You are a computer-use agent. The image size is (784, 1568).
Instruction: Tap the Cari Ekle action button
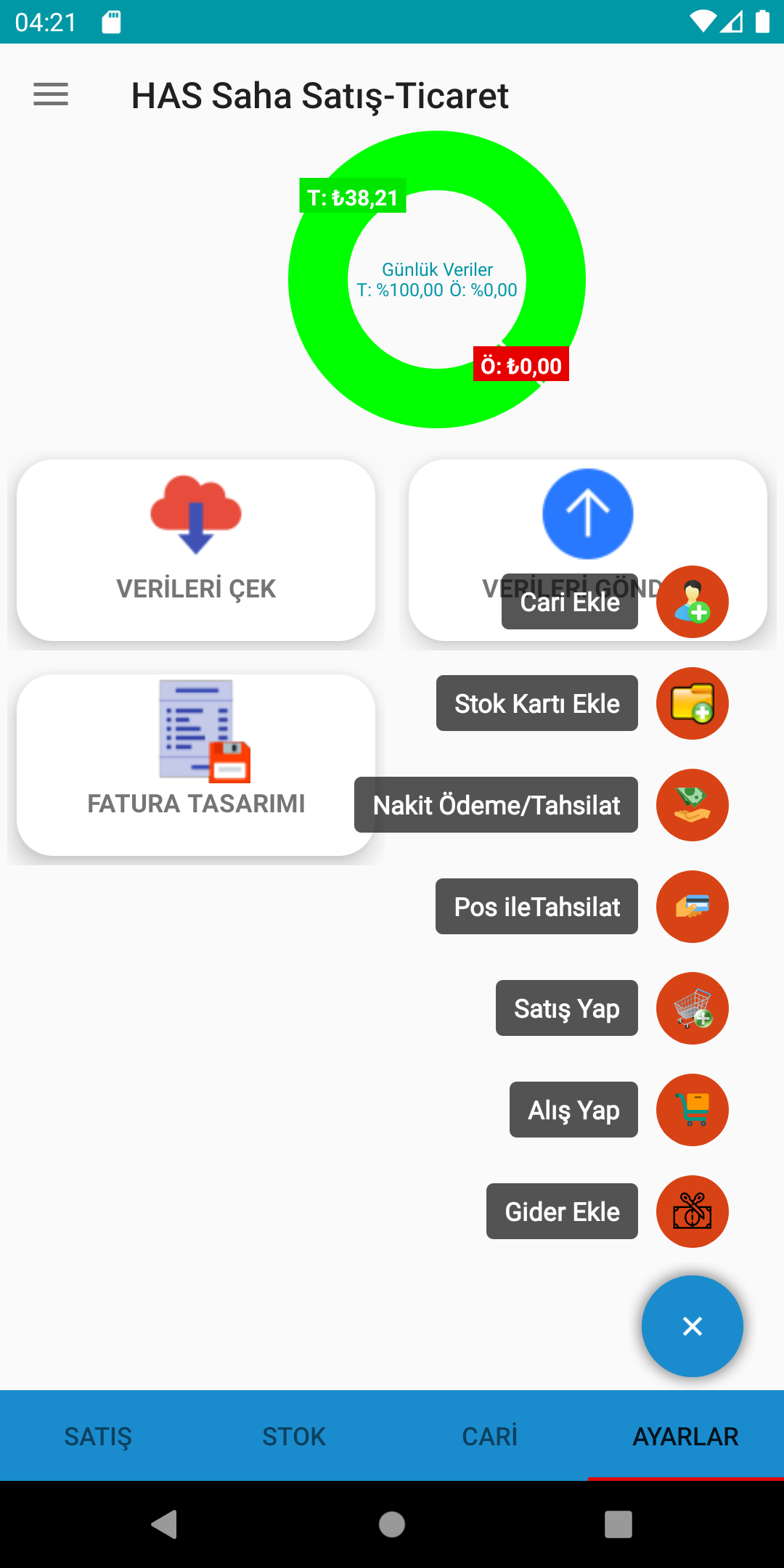692,602
